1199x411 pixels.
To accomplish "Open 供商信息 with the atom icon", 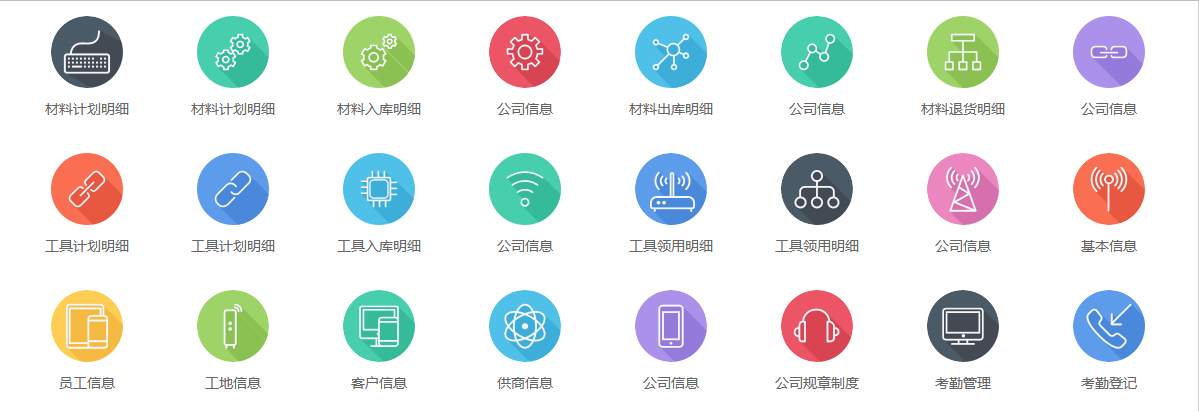I will pos(525,326).
